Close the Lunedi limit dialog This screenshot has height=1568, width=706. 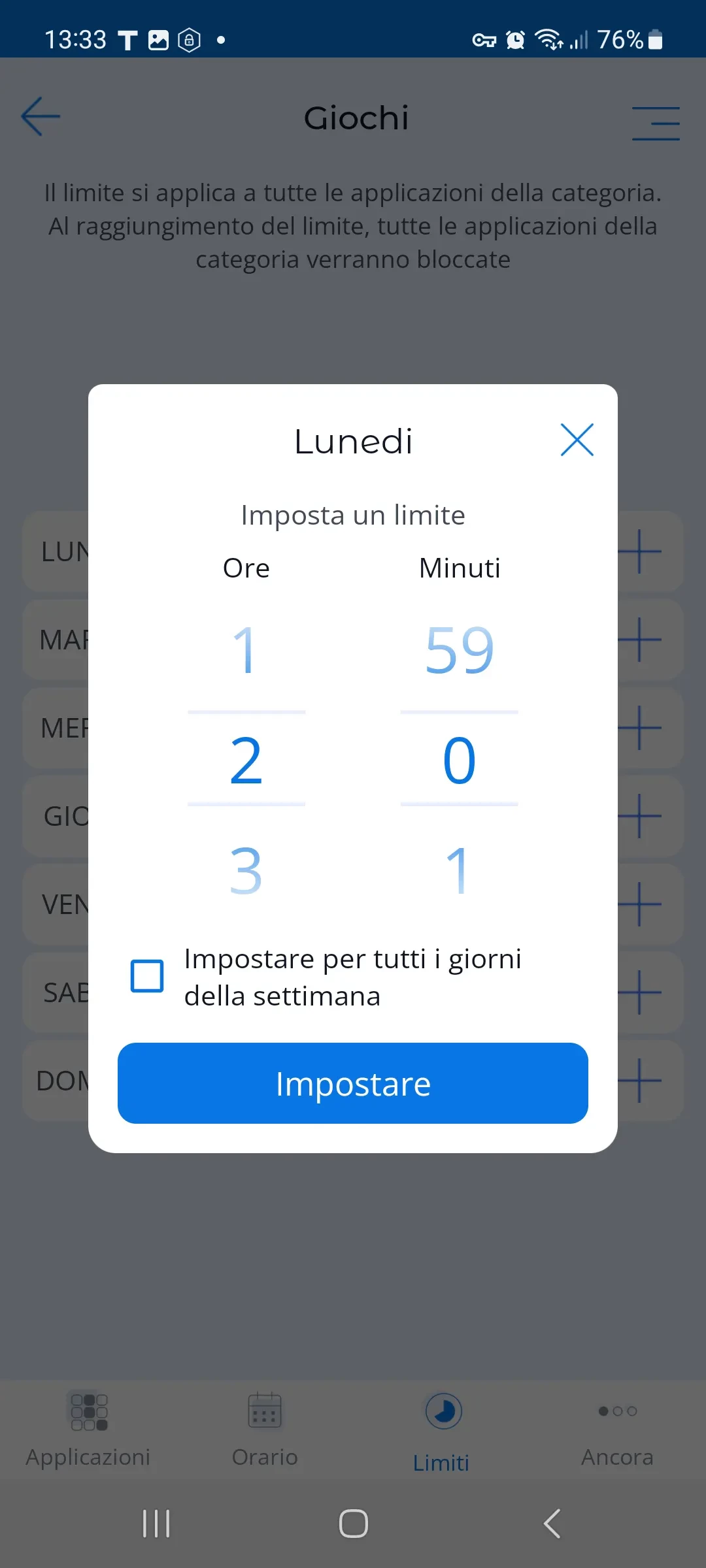[x=577, y=440]
